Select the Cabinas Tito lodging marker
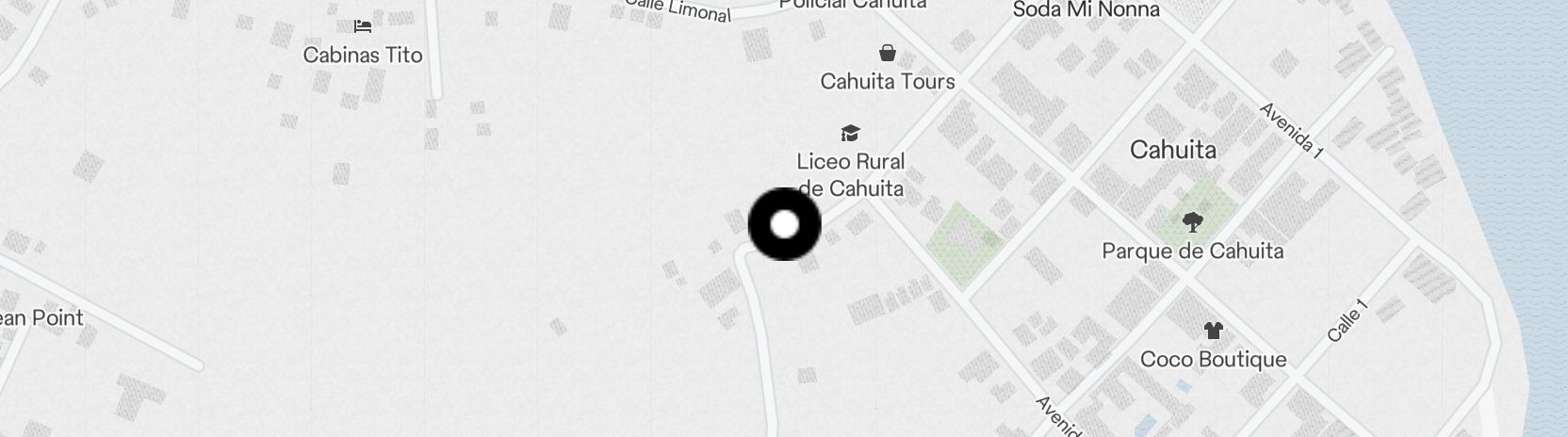 click(363, 27)
